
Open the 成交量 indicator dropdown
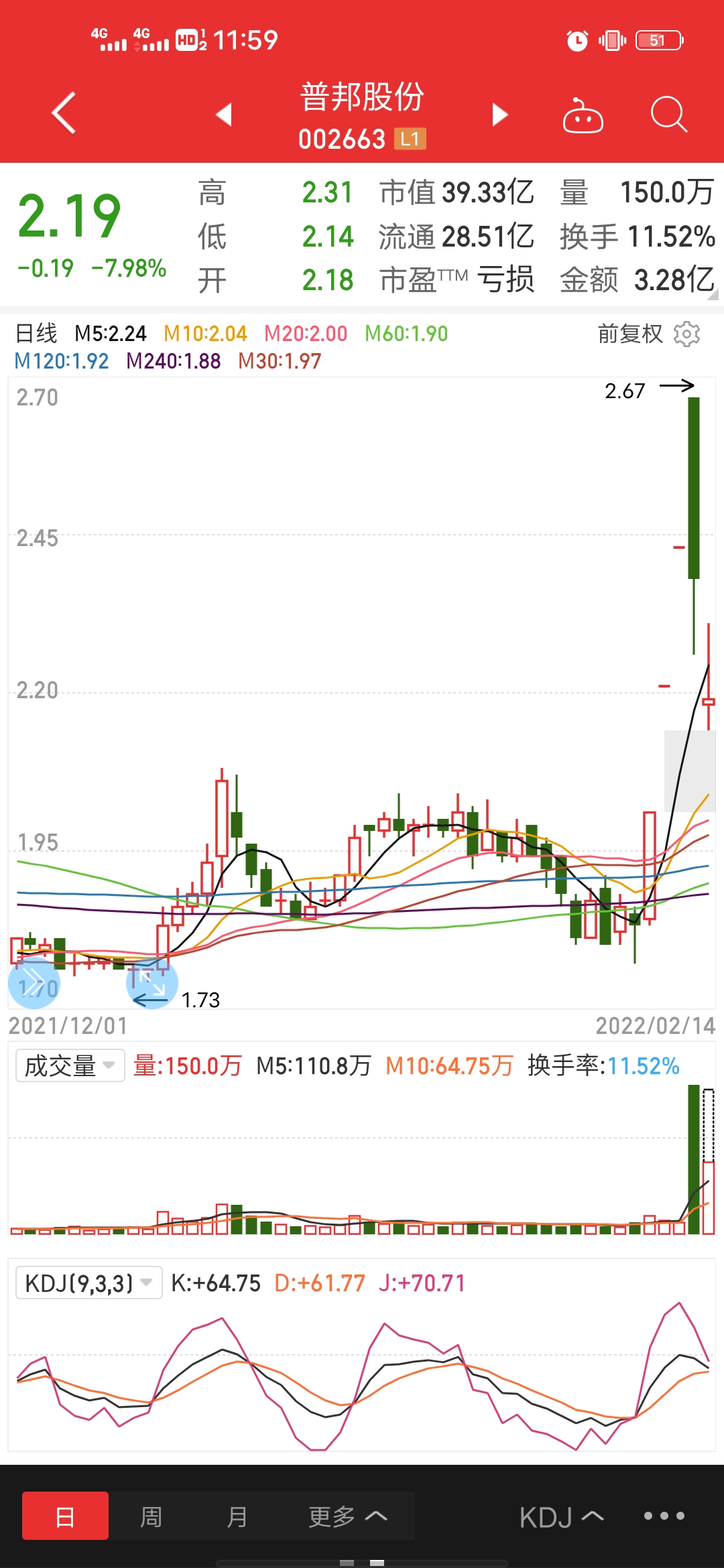click(x=70, y=1065)
